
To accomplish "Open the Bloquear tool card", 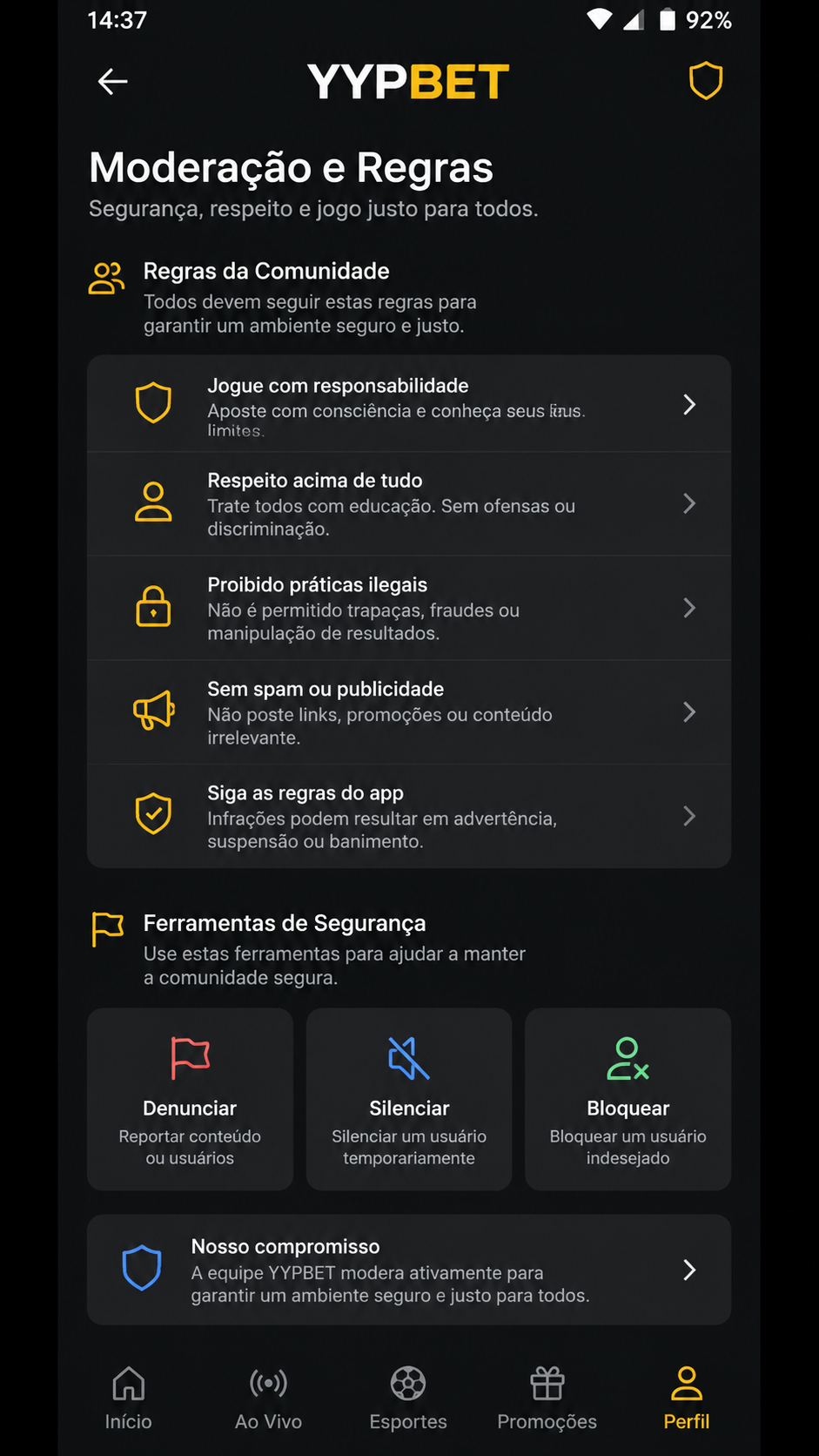I will coord(628,1099).
